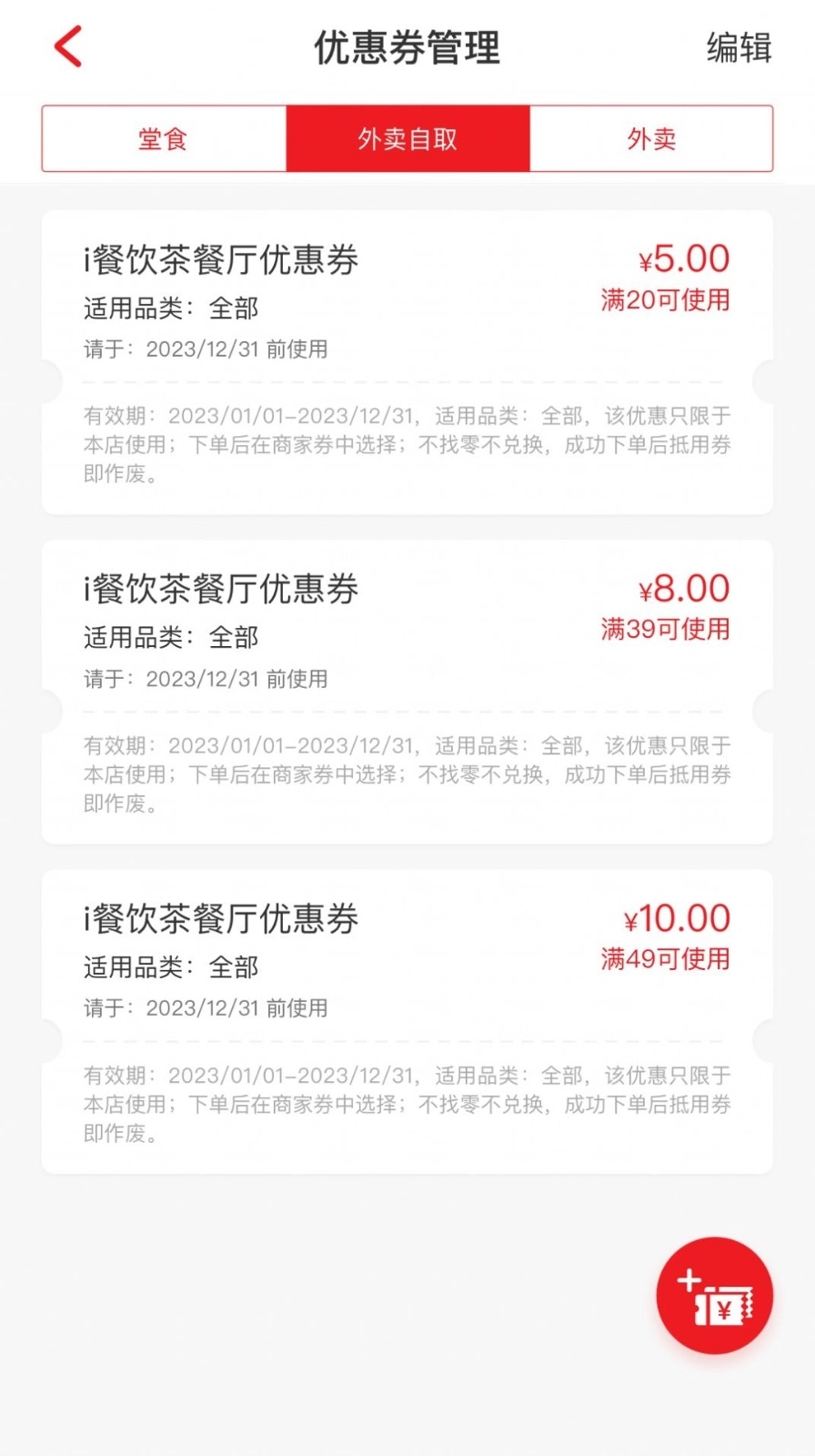
Task: Tap the validity terms text of the ¥8 coupon
Action: tap(407, 774)
